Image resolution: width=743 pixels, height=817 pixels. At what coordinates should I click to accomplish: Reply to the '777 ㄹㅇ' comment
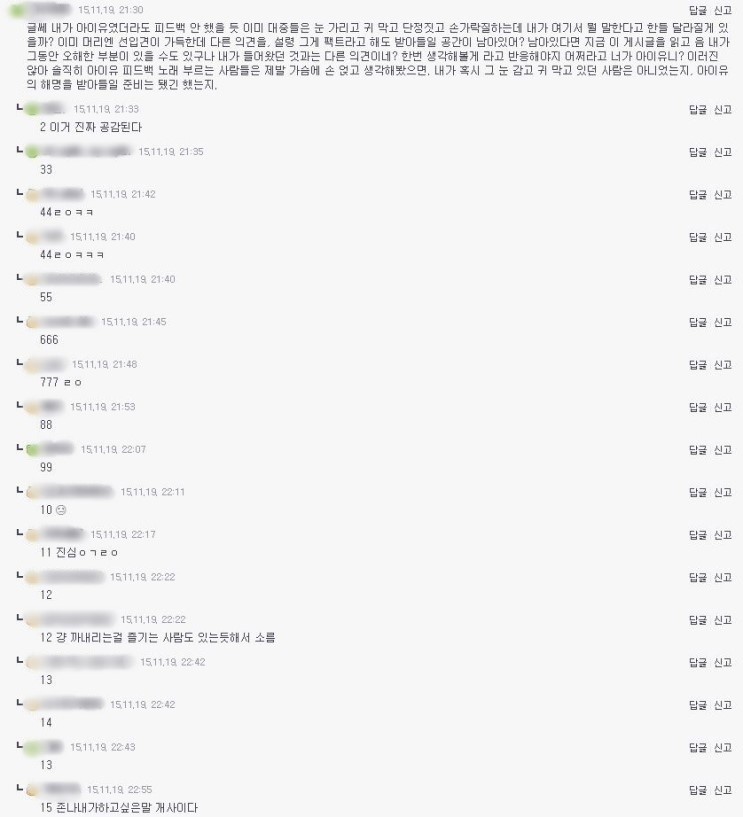(x=698, y=365)
